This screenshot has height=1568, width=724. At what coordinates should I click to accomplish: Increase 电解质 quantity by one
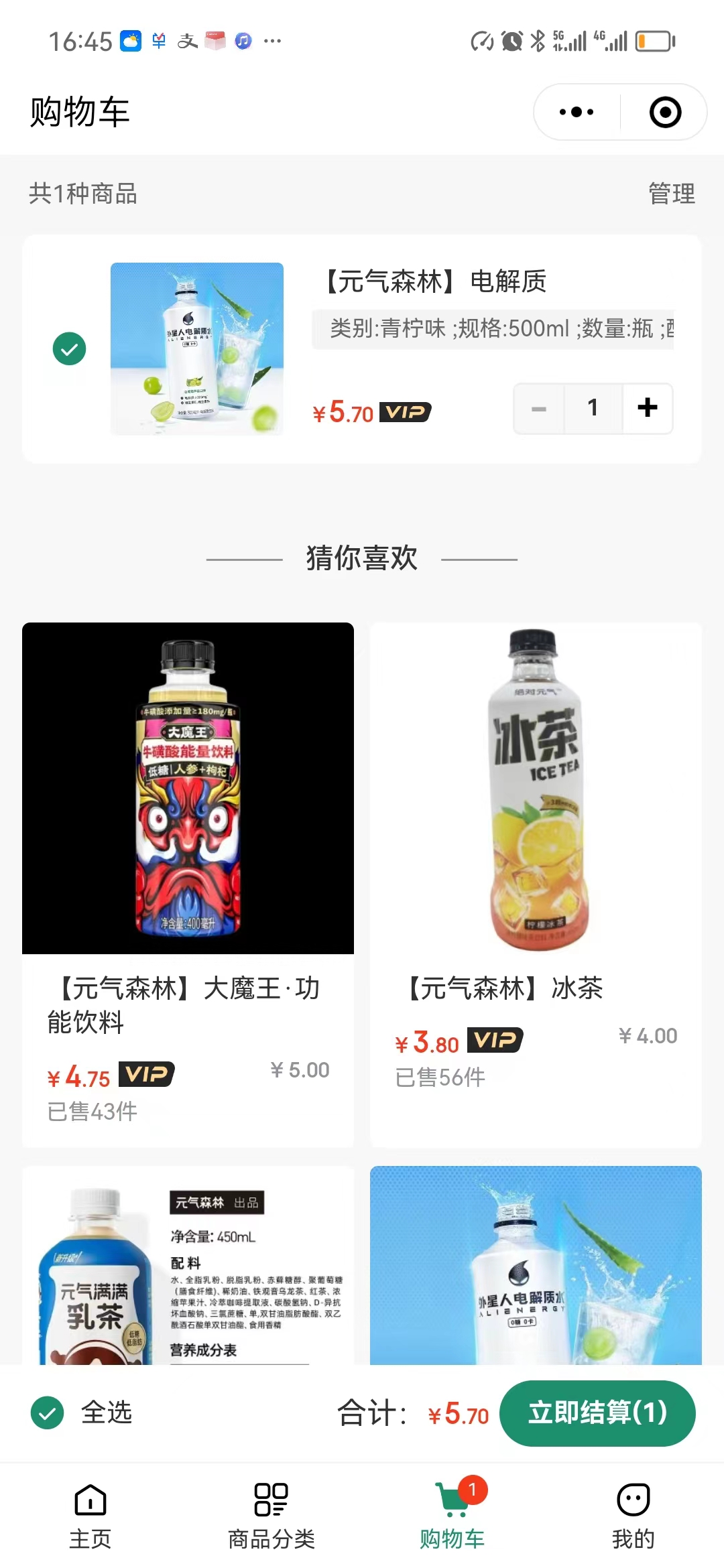pos(648,409)
